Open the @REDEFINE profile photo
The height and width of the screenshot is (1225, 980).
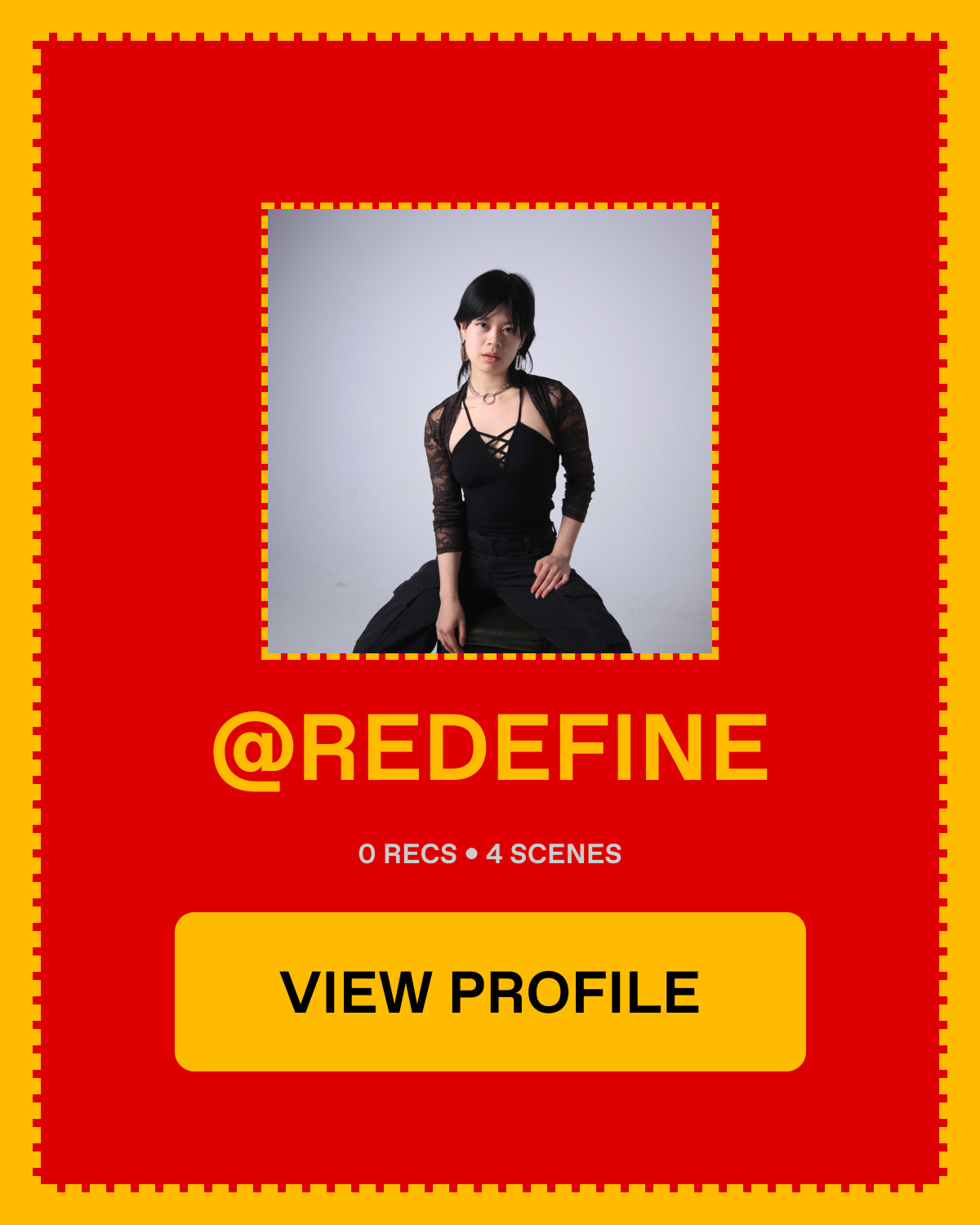[x=490, y=431]
